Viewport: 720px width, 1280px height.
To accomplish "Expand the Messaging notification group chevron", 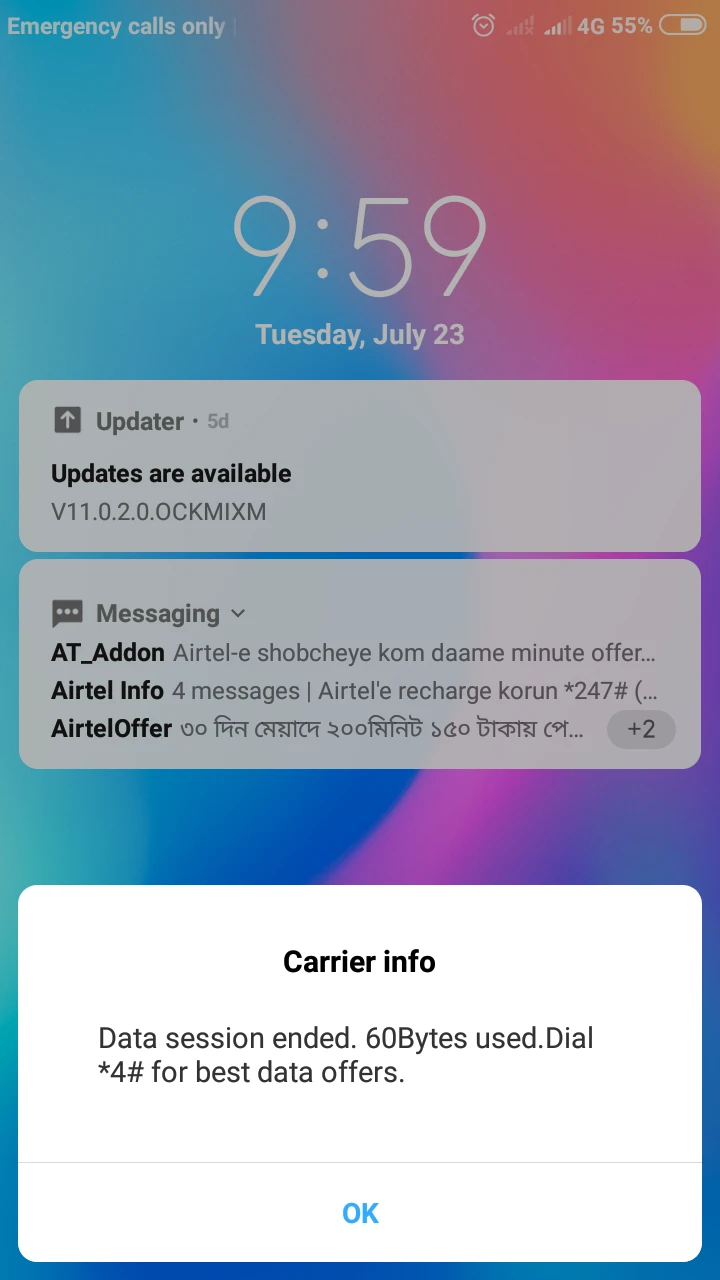I will click(238, 614).
